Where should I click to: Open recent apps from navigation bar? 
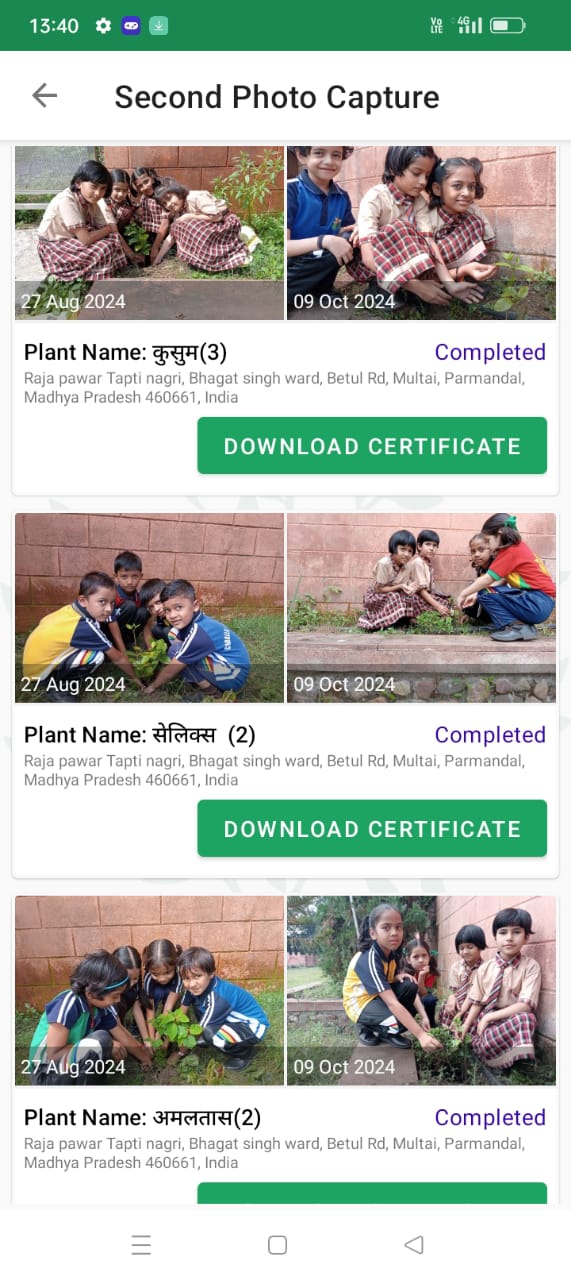tap(141, 1245)
